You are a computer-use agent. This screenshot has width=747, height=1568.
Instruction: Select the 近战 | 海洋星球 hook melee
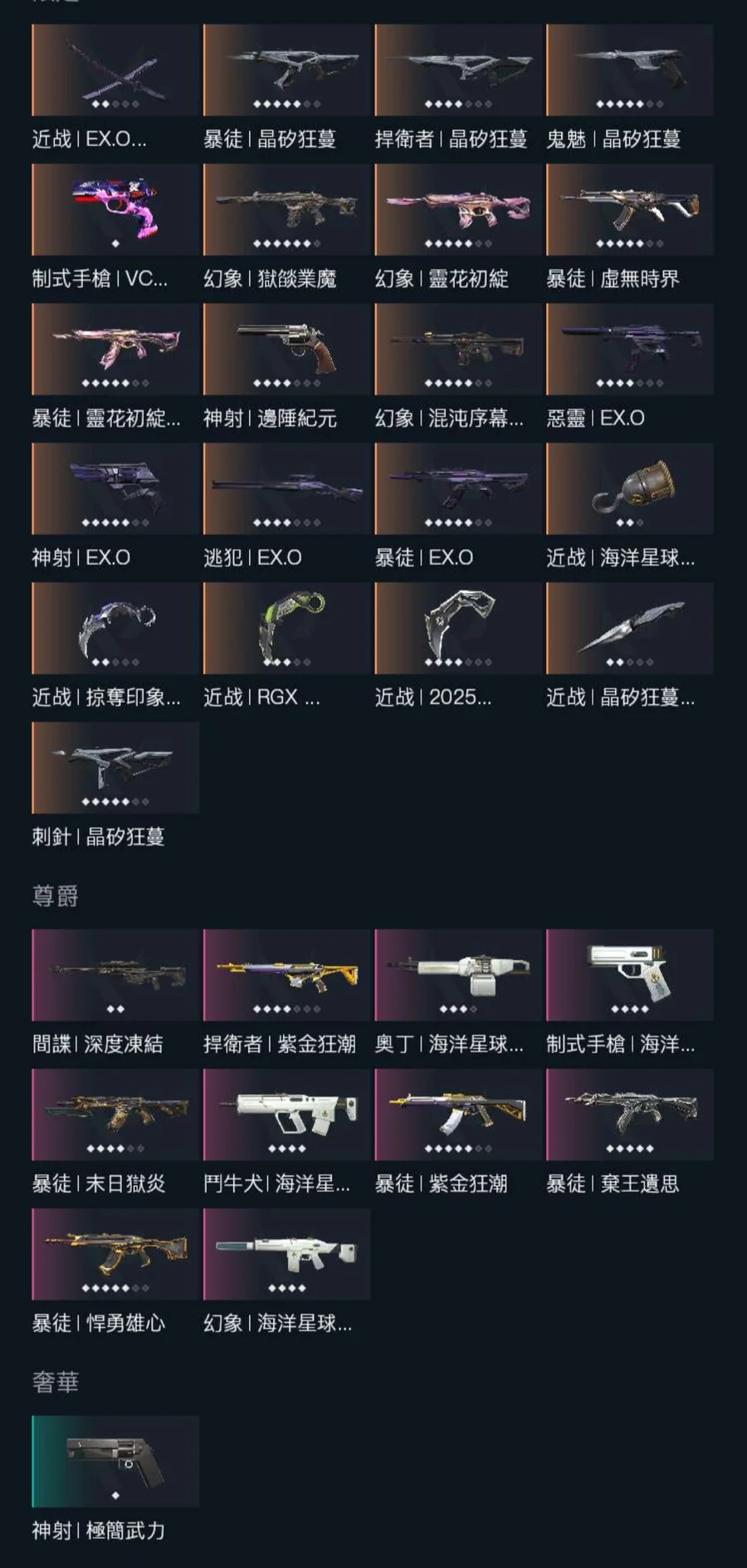tap(630, 489)
